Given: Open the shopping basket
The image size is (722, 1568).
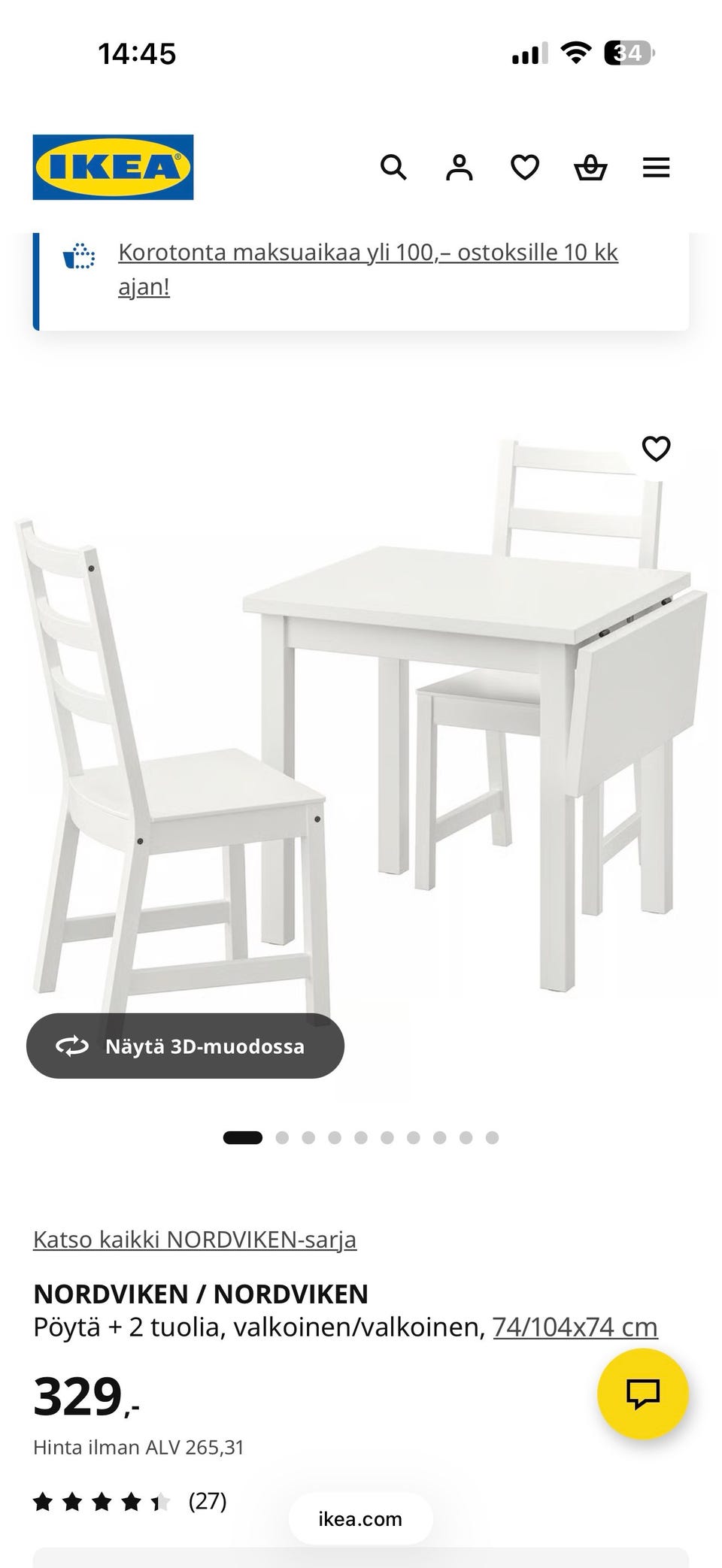Looking at the screenshot, I should [x=590, y=167].
